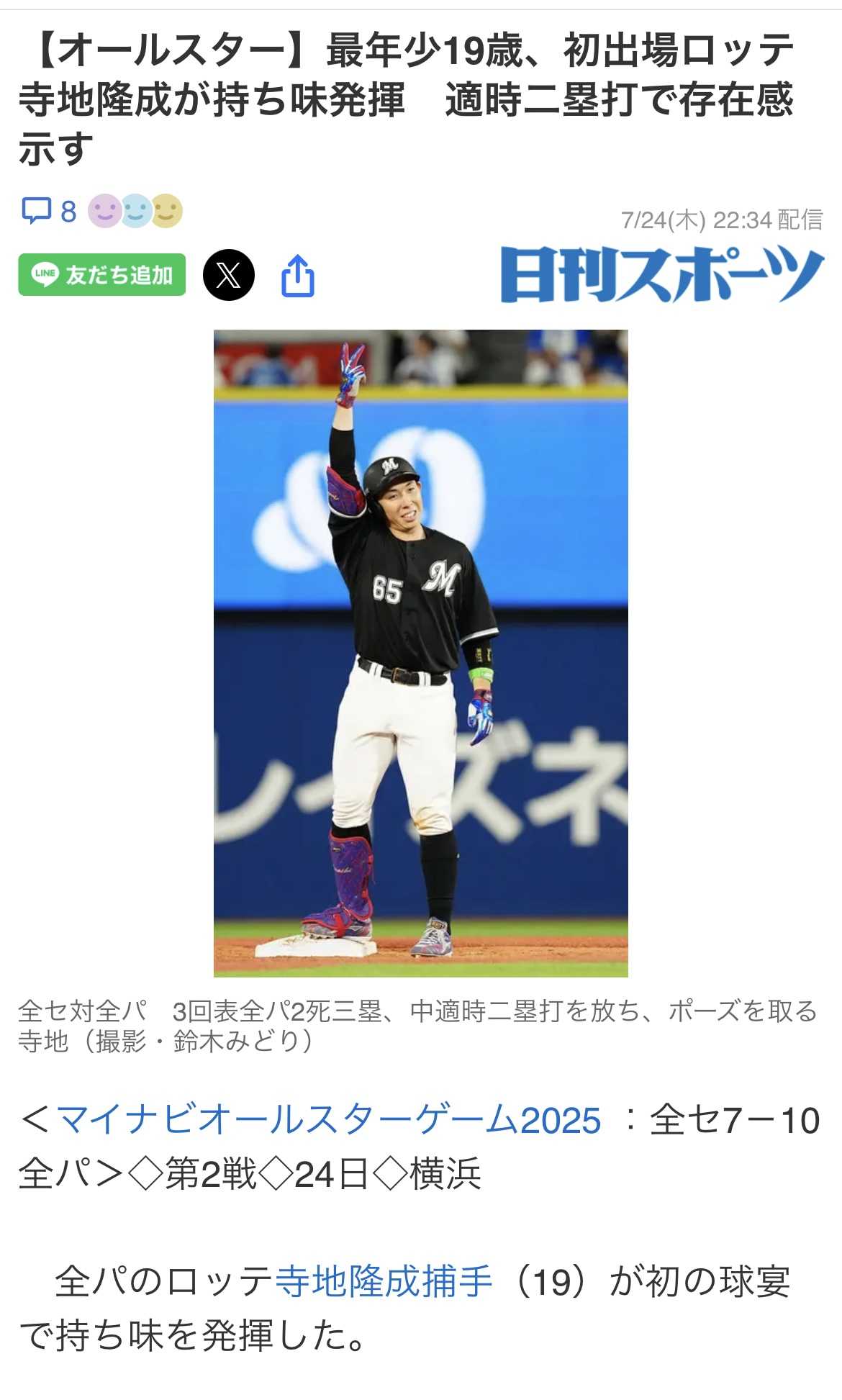Share this article on X
The width and height of the screenshot is (842, 1400).
click(x=228, y=275)
